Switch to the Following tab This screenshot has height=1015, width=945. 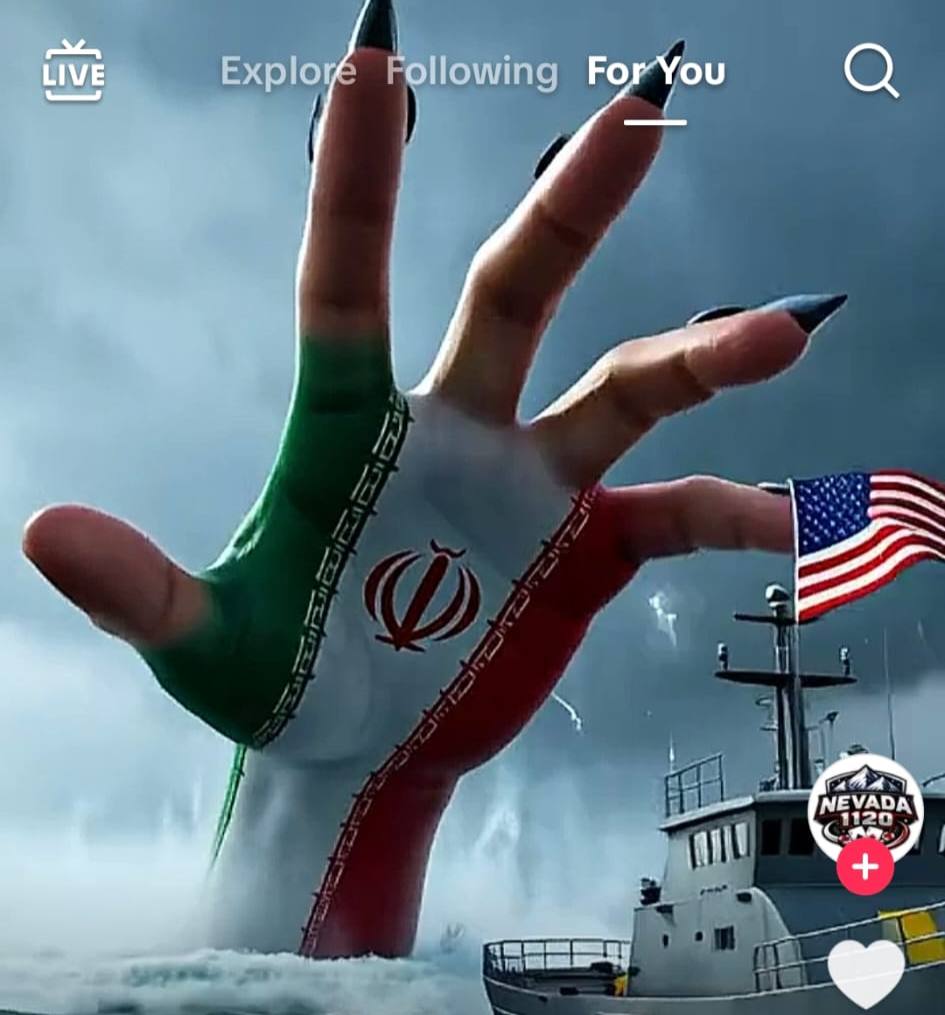(472, 72)
